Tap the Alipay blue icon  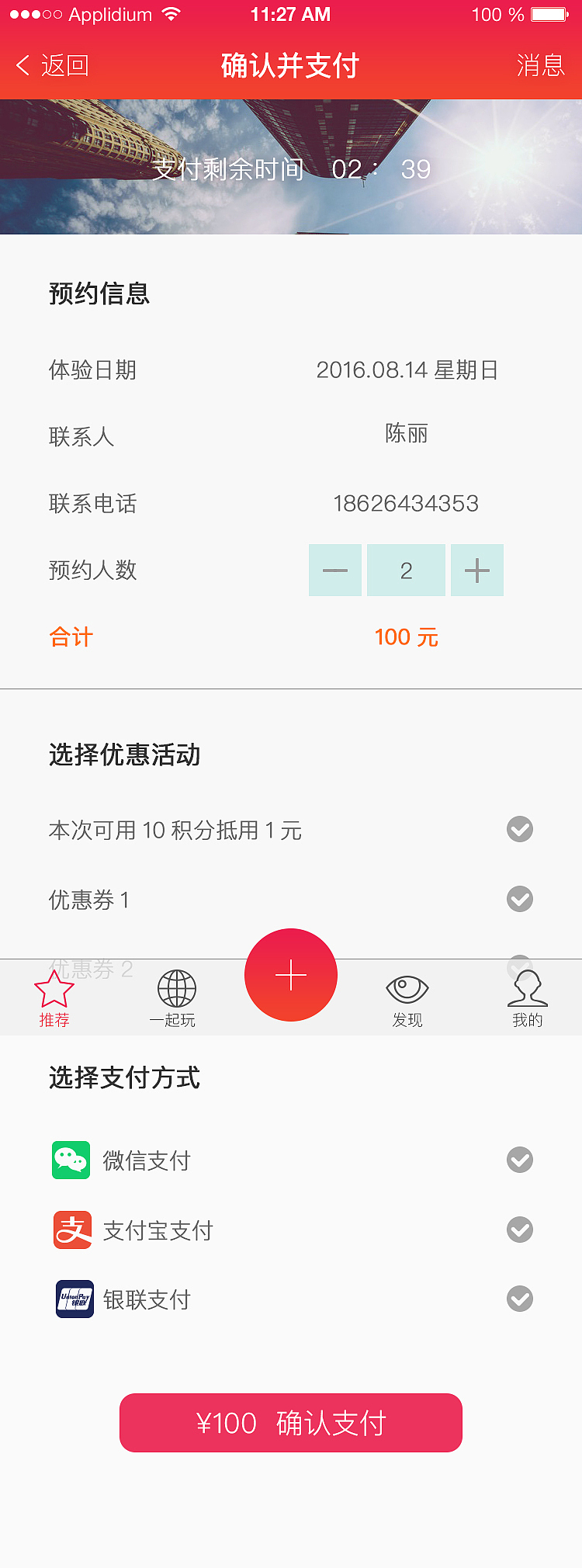(x=71, y=1229)
